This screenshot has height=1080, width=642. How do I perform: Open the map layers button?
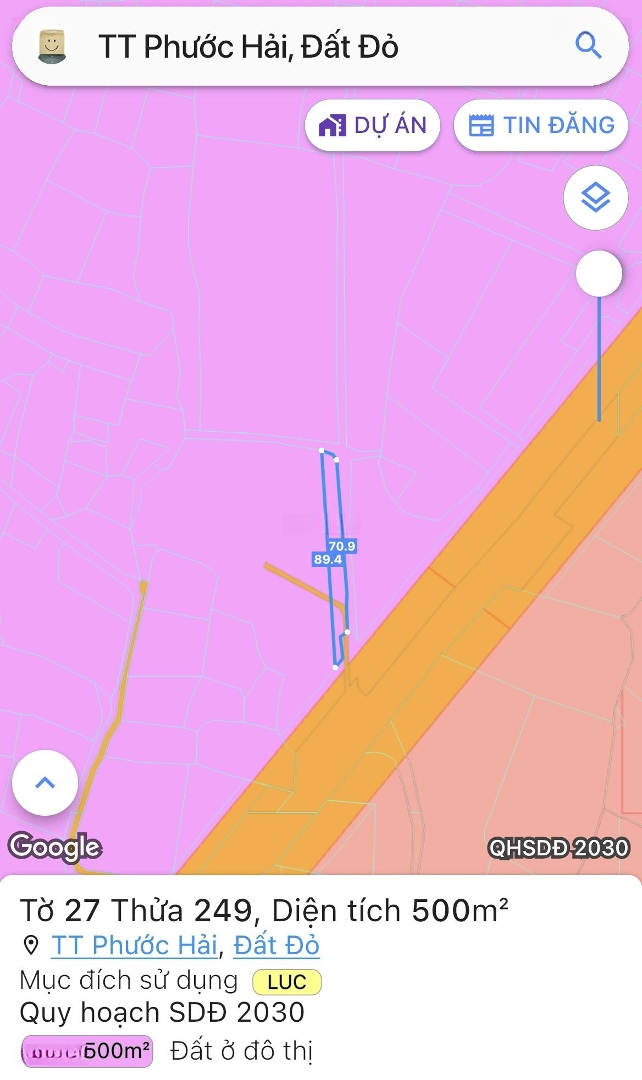point(596,198)
